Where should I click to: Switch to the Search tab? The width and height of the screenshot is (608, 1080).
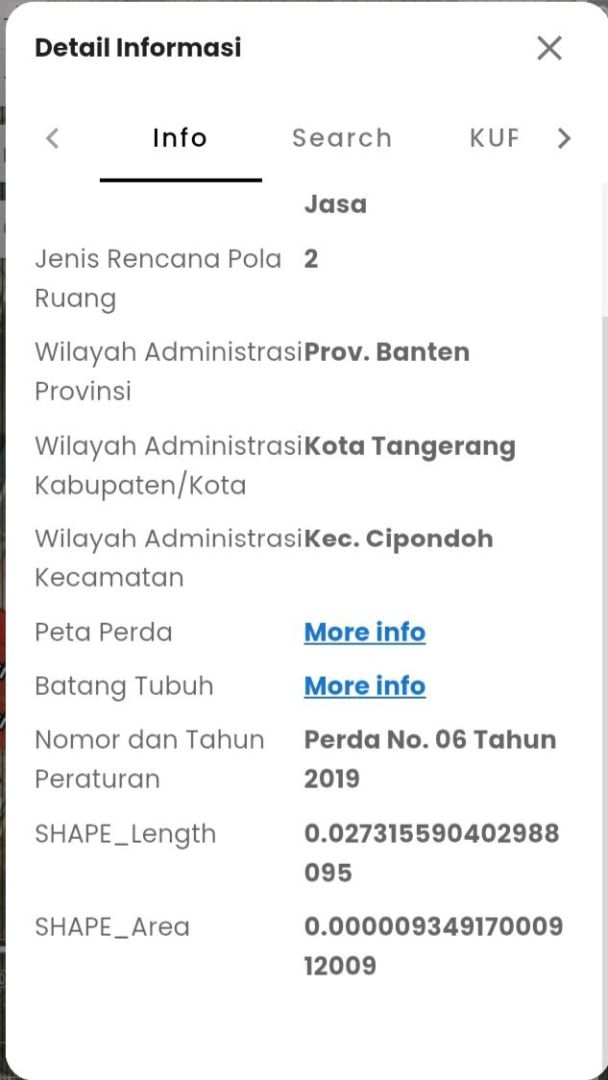point(342,138)
